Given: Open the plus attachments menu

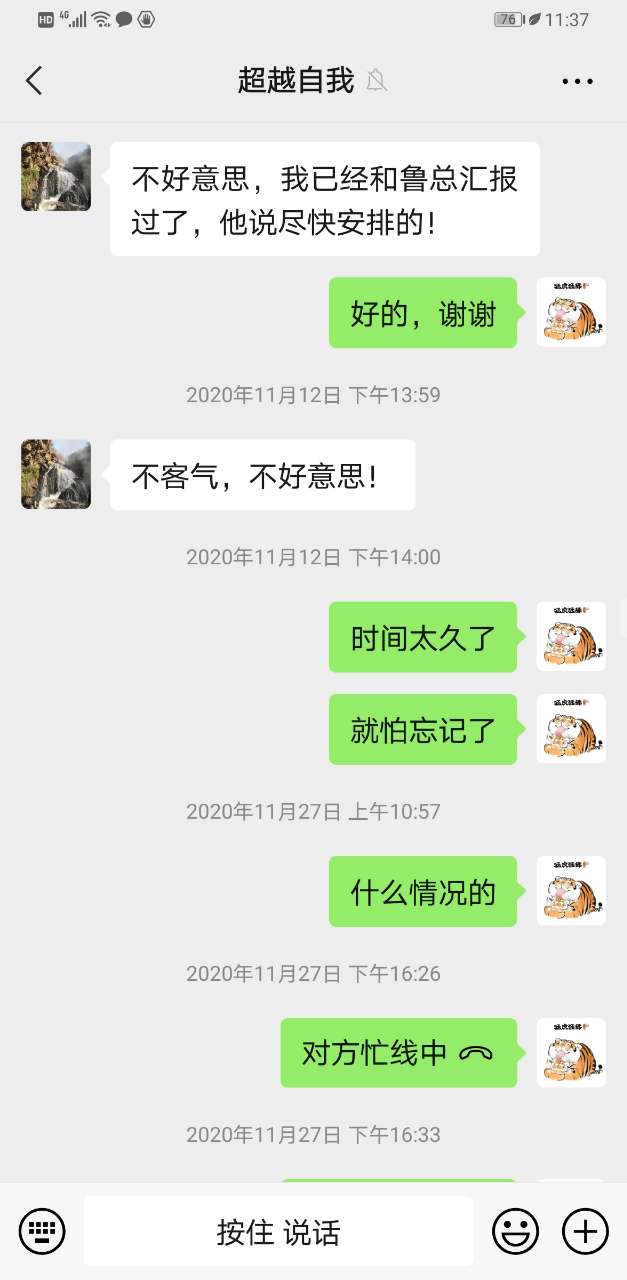Looking at the screenshot, I should point(585,1231).
